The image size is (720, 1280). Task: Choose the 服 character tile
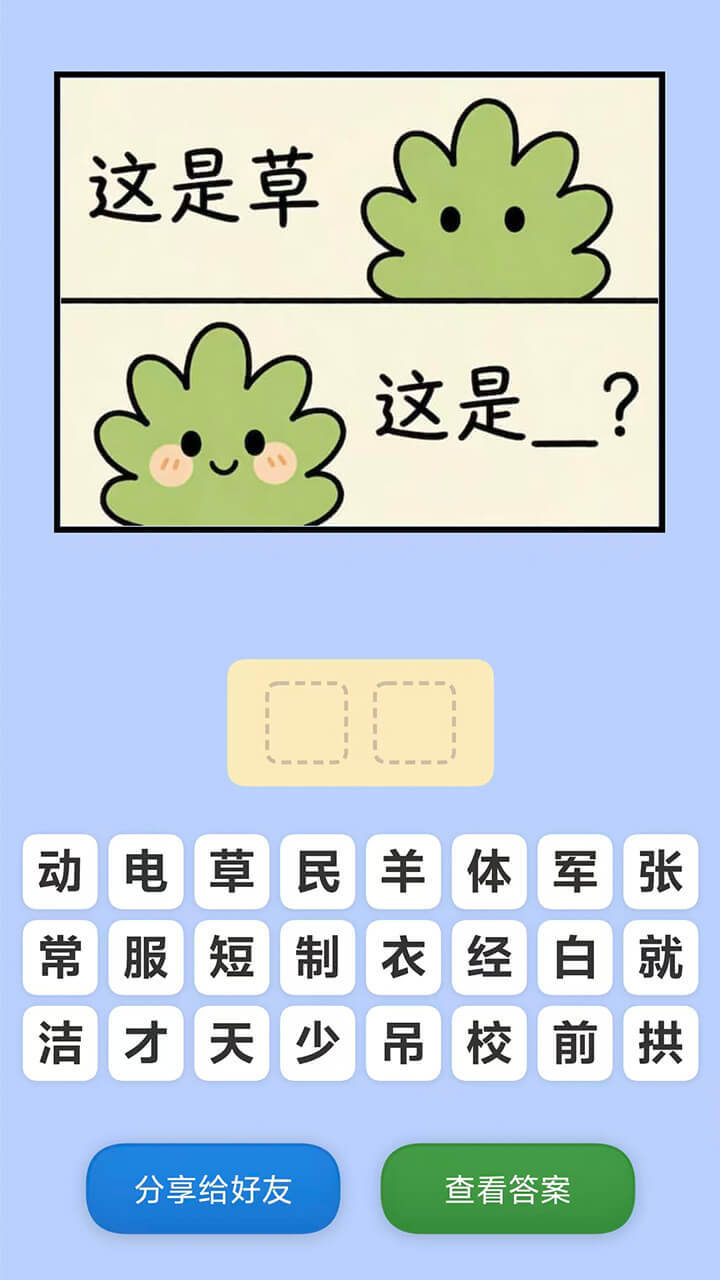[146, 958]
